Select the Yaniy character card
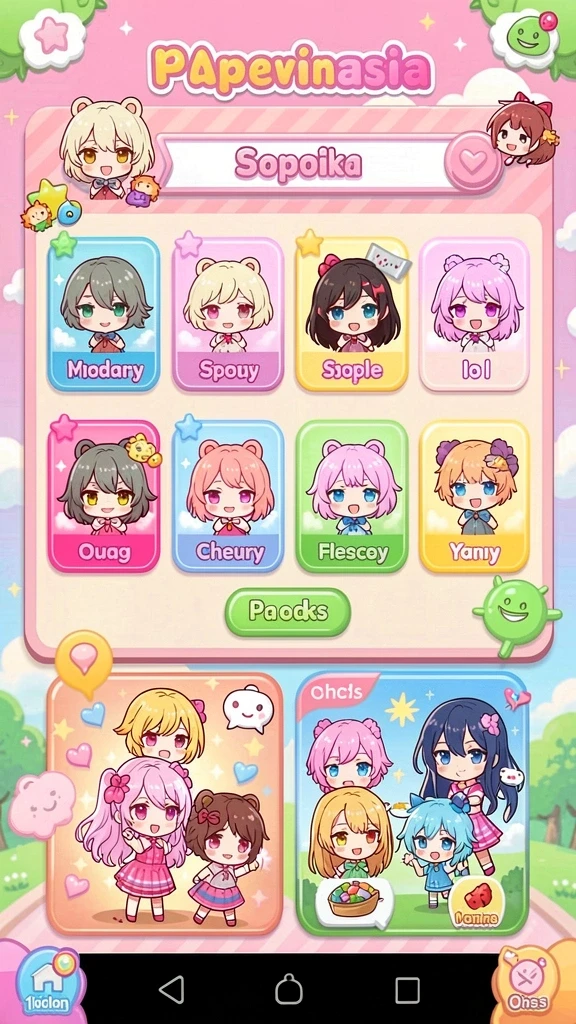The height and width of the screenshot is (1024, 576). pos(475,496)
